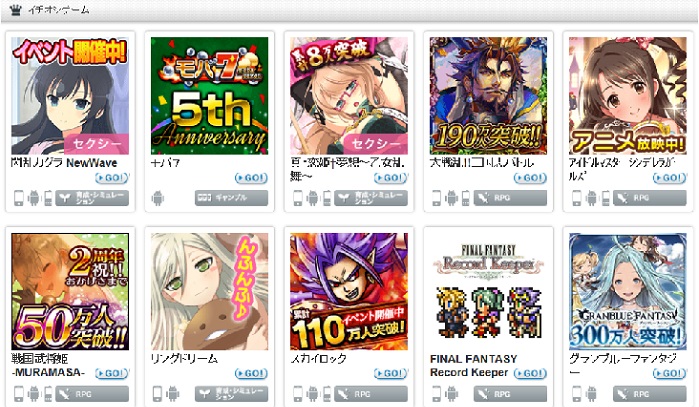Open the 戦国武将姫 -MURAMASA- game tile
This screenshot has width=699, height=407.
coord(70,291)
